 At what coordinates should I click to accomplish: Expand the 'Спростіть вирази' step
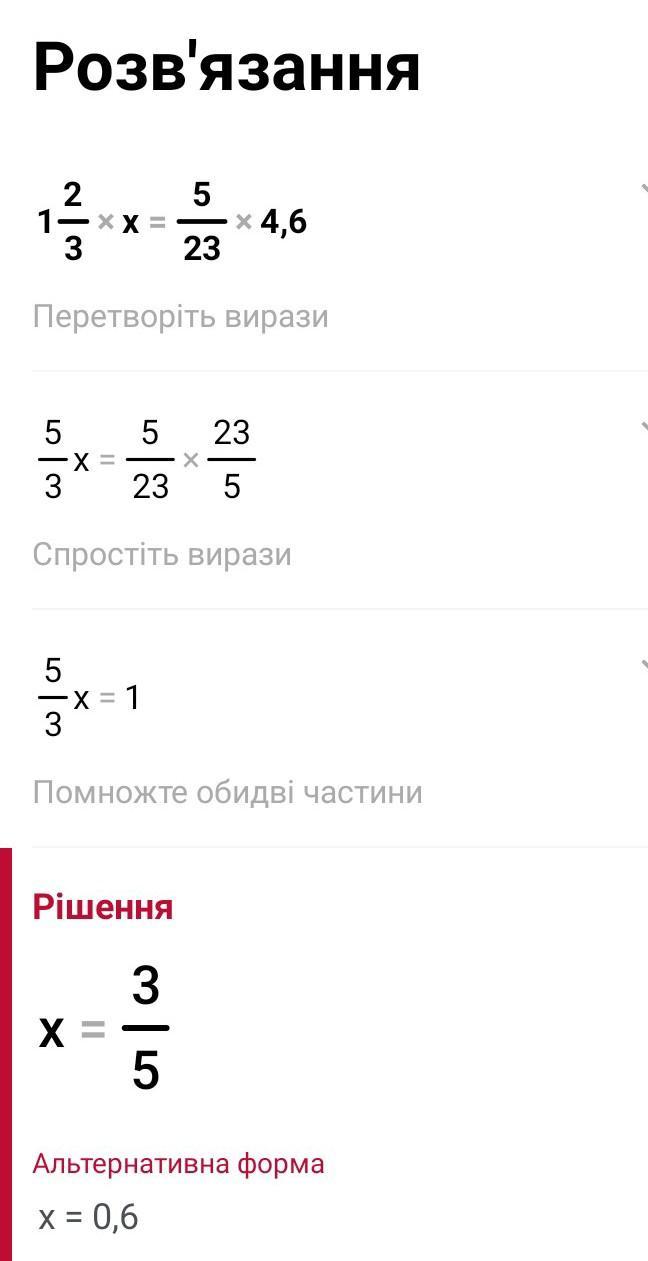(x=642, y=428)
